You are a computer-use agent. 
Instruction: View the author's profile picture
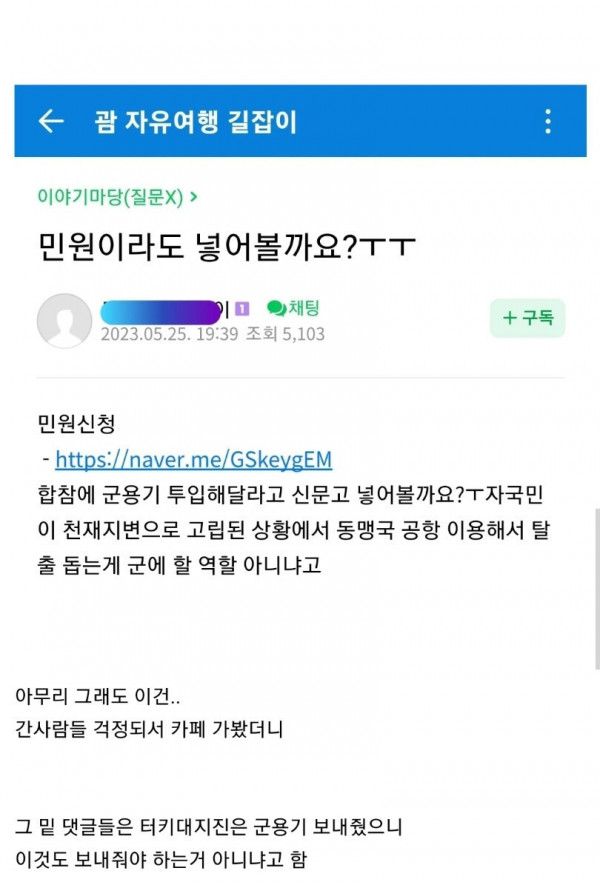[x=64, y=320]
